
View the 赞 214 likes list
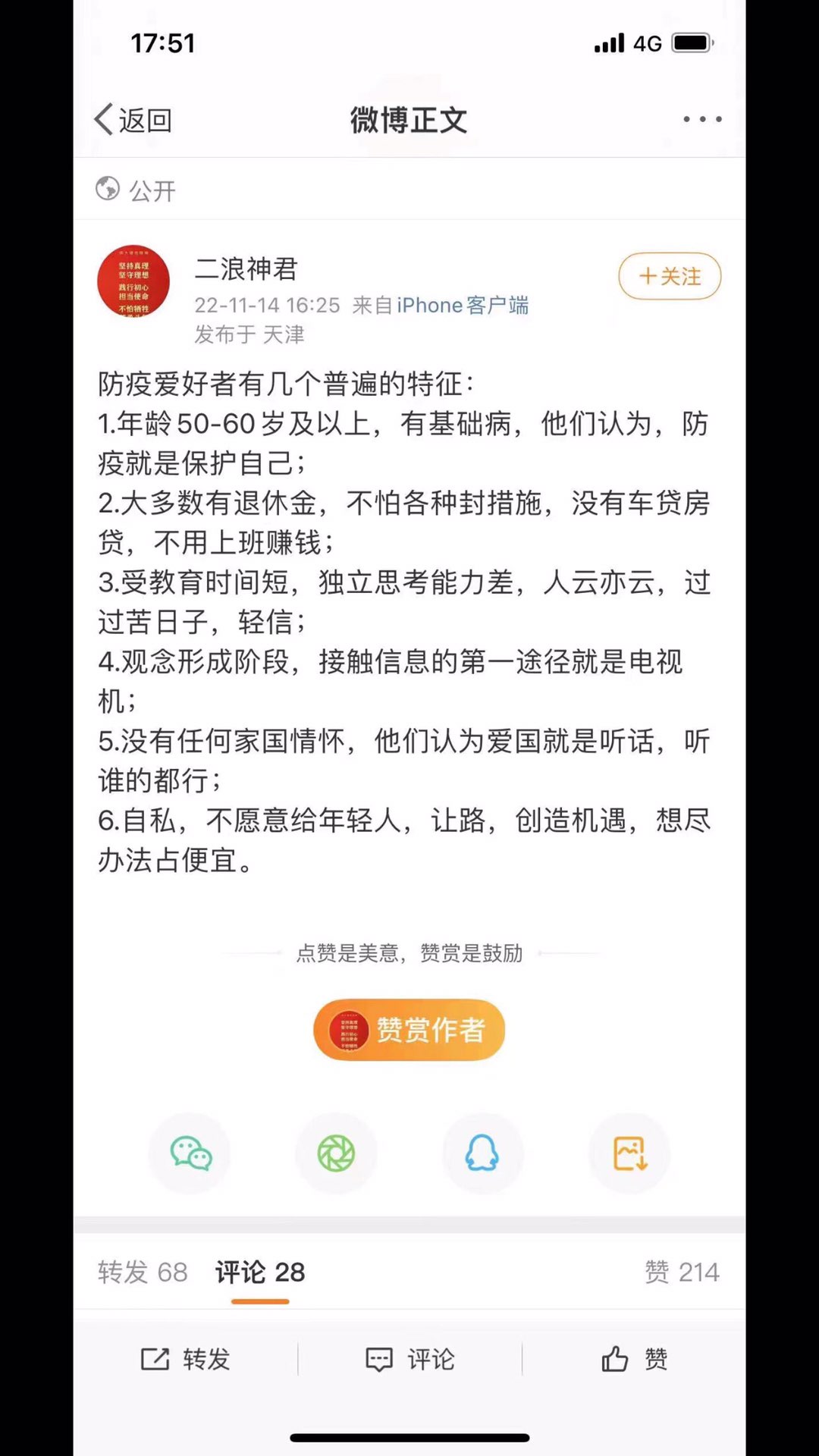click(x=681, y=1272)
